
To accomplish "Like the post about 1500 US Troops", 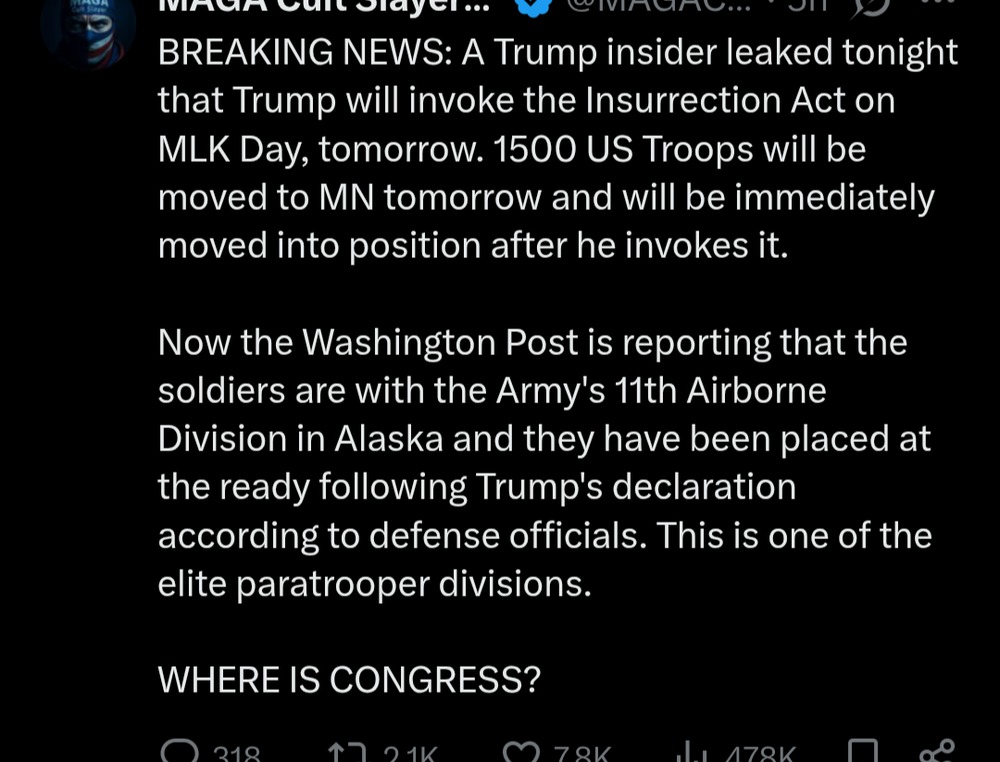I will [x=521, y=752].
